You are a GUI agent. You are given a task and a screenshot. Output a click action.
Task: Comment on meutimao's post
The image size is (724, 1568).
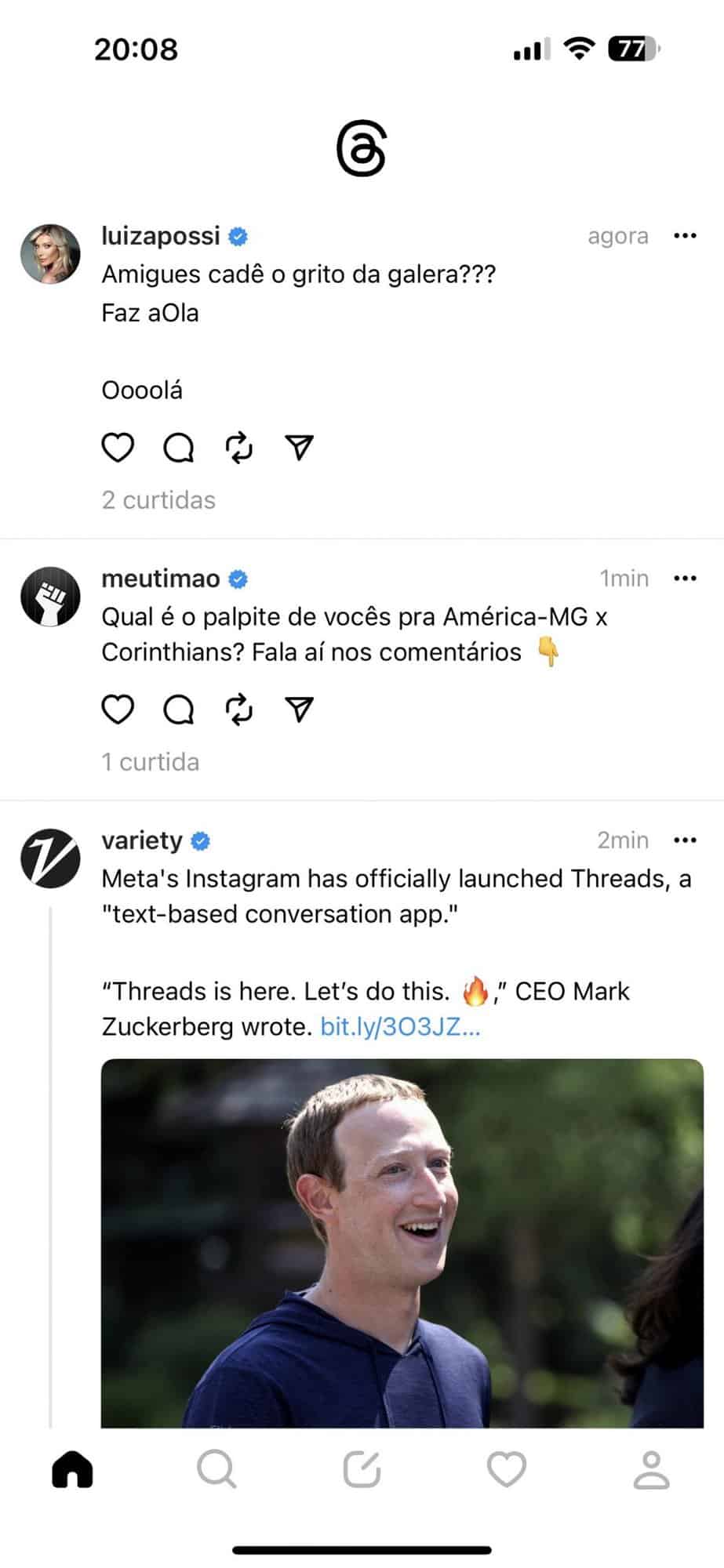click(178, 710)
